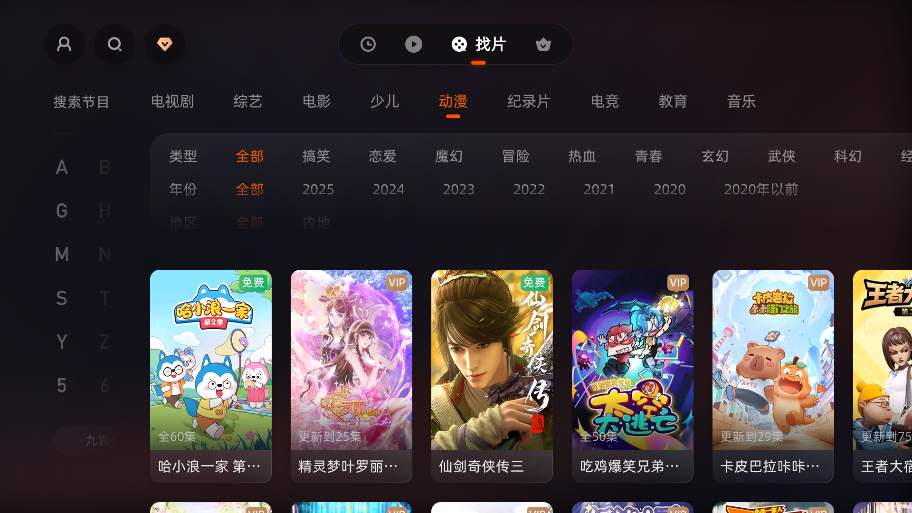912x513 pixels.
Task: Select 热血 type filter
Action: coord(582,156)
